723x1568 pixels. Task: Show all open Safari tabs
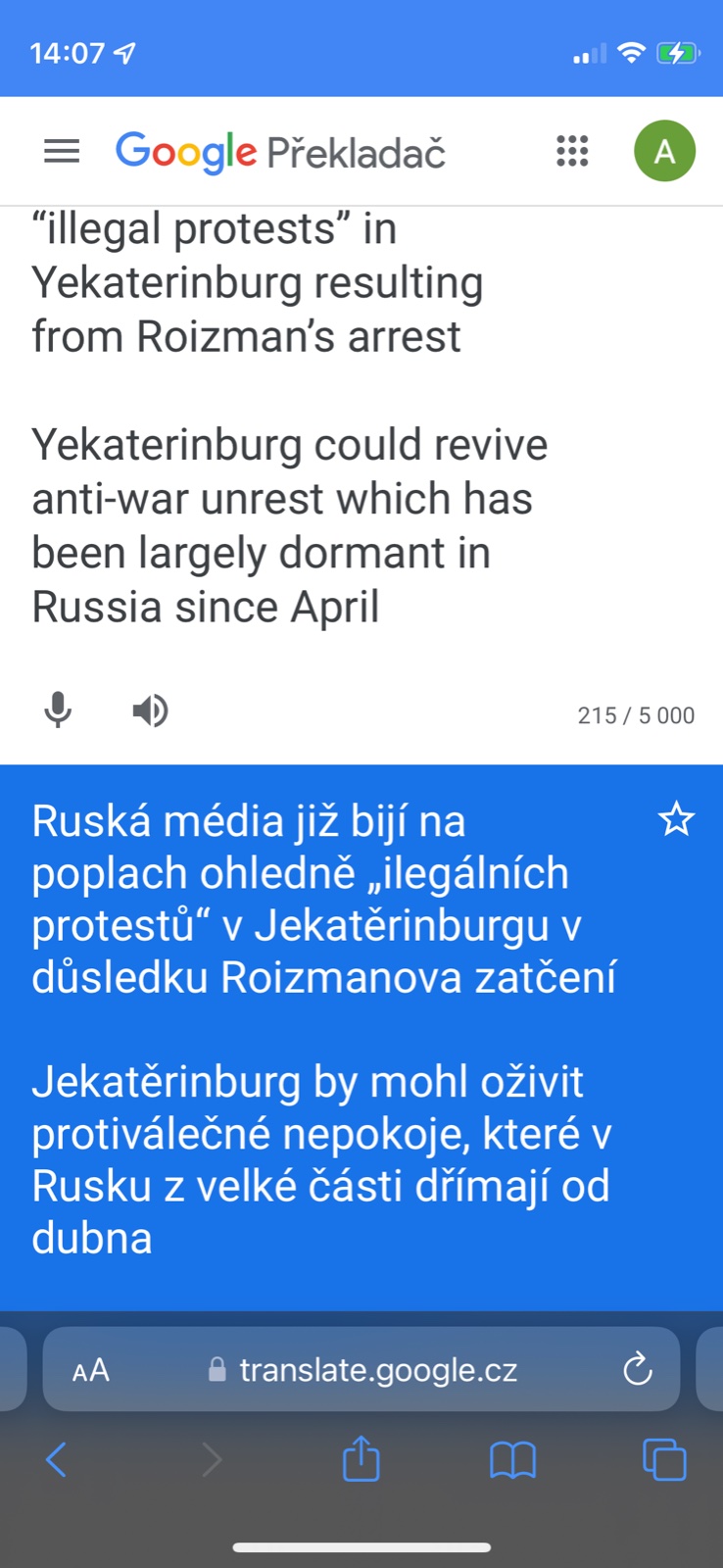pos(664,1460)
